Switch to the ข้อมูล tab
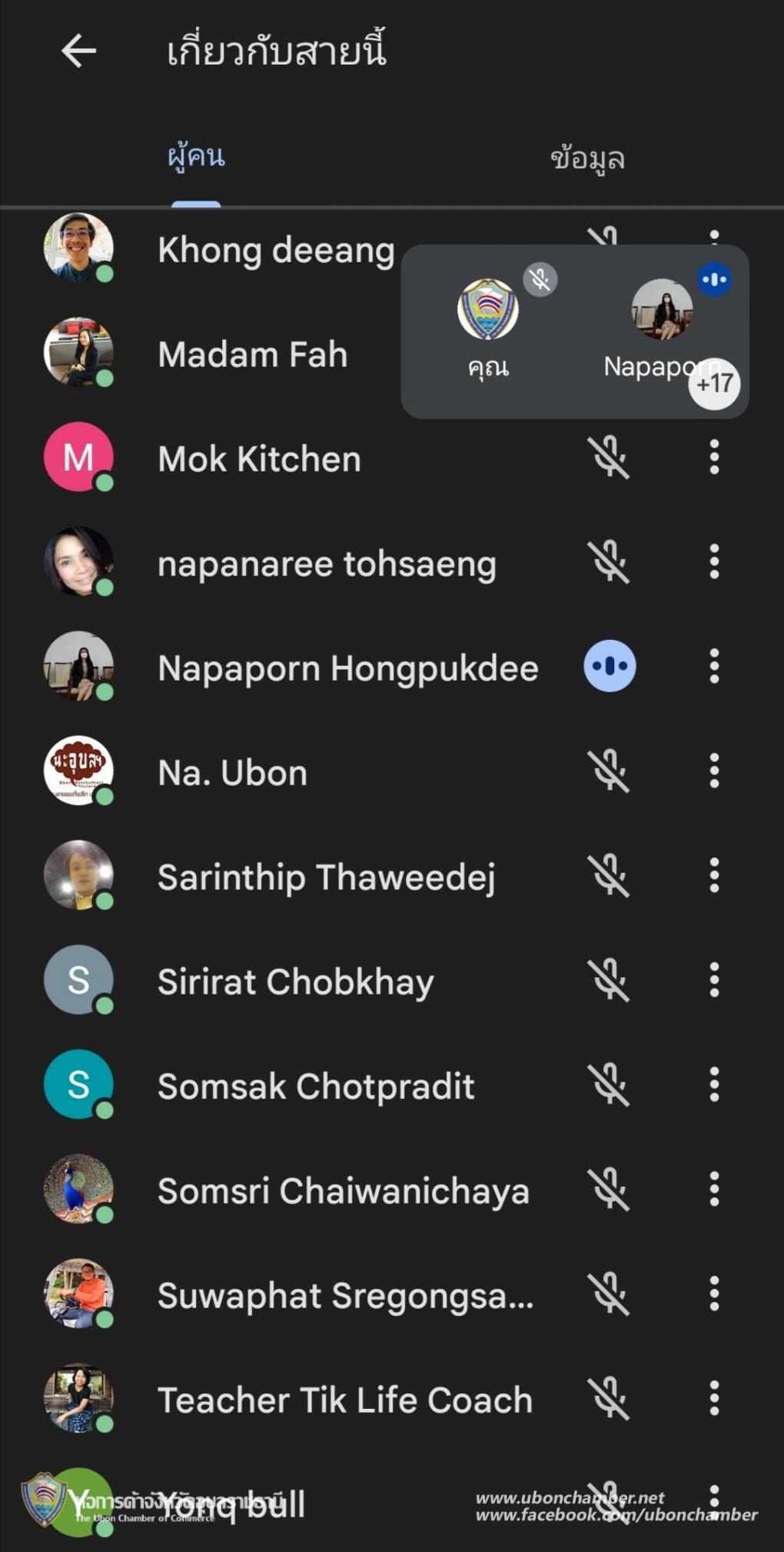 (x=587, y=158)
